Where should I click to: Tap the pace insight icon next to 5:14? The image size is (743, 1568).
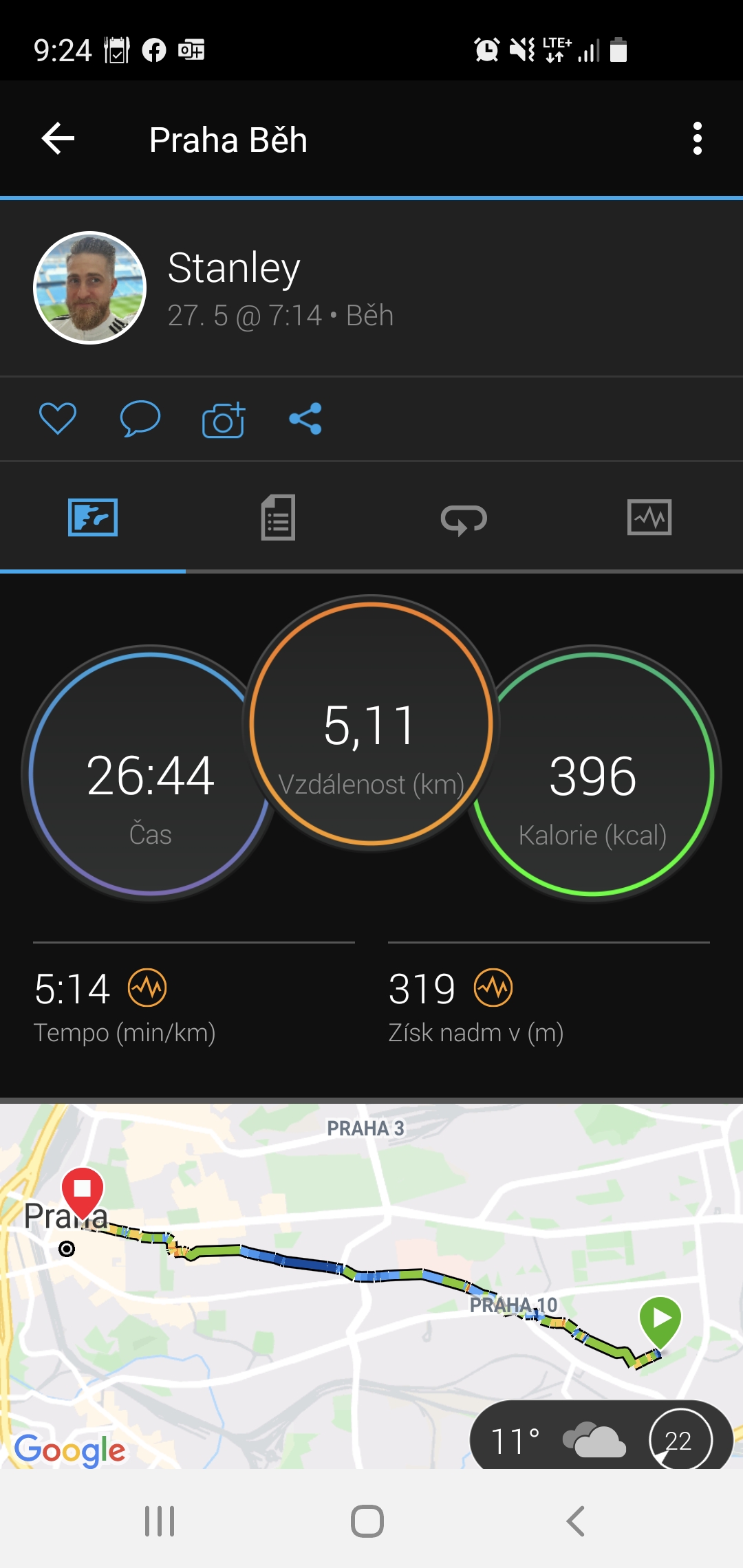click(x=147, y=988)
